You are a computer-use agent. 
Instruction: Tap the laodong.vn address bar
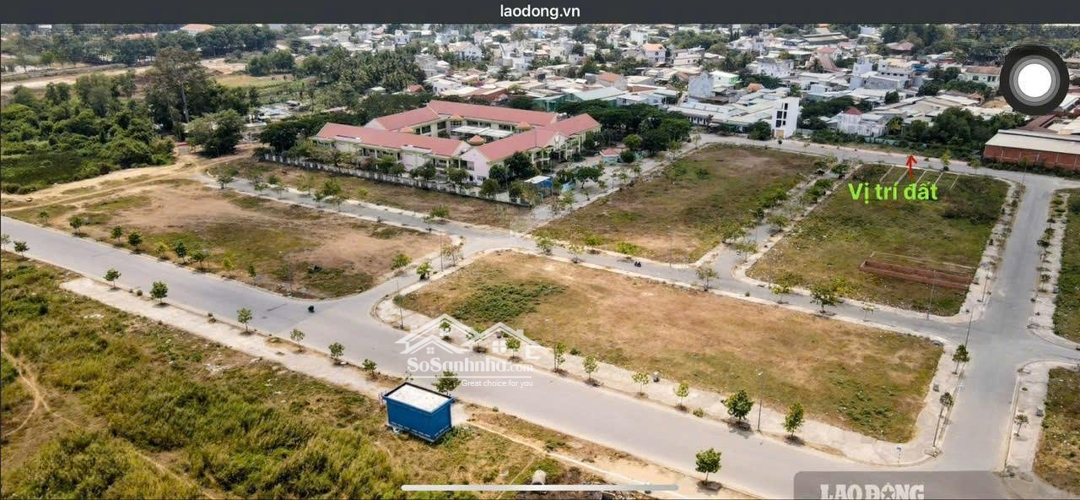tap(540, 11)
